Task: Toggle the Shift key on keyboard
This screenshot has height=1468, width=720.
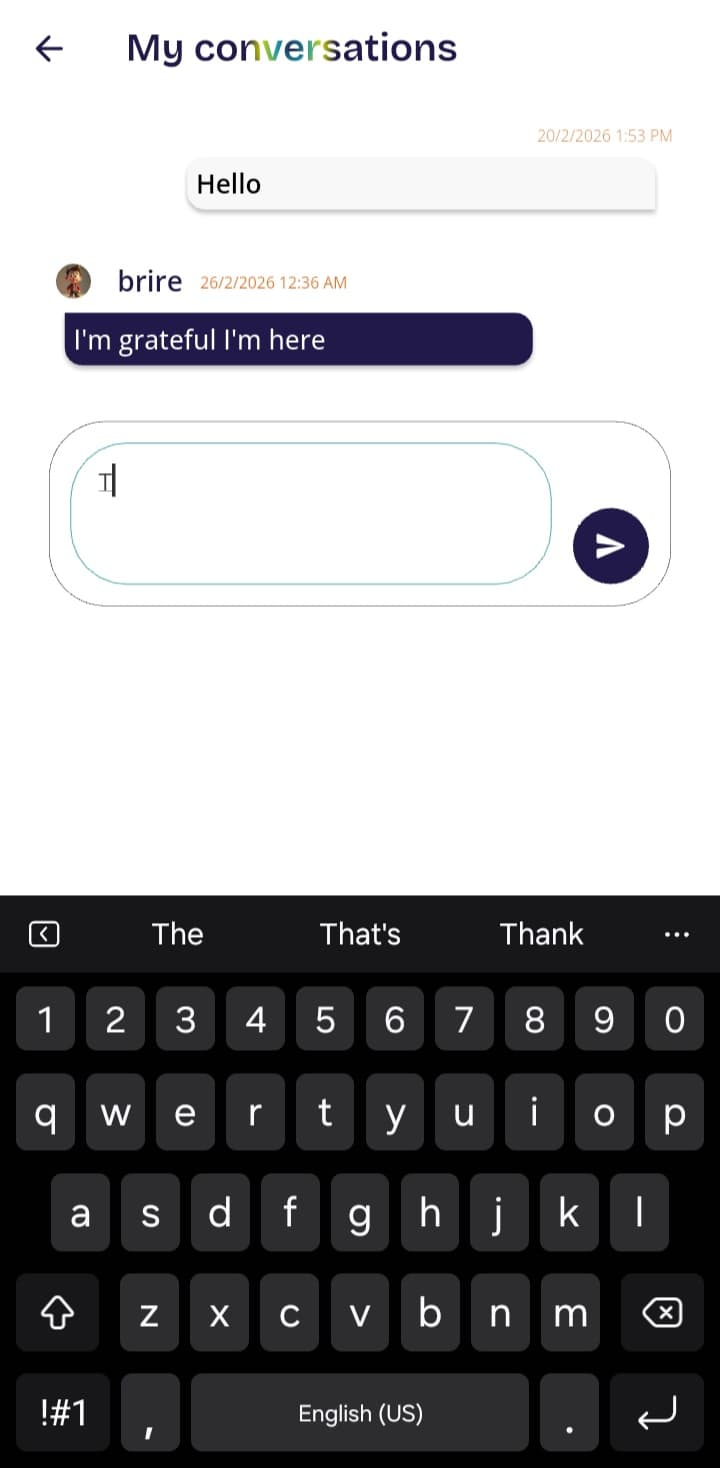Action: [x=57, y=1313]
